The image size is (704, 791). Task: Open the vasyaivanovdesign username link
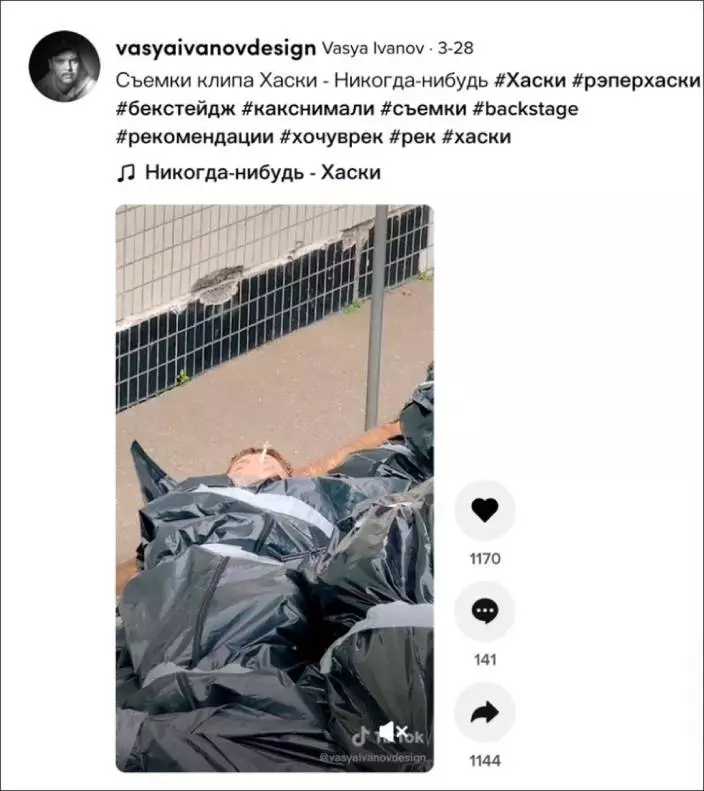click(x=215, y=48)
